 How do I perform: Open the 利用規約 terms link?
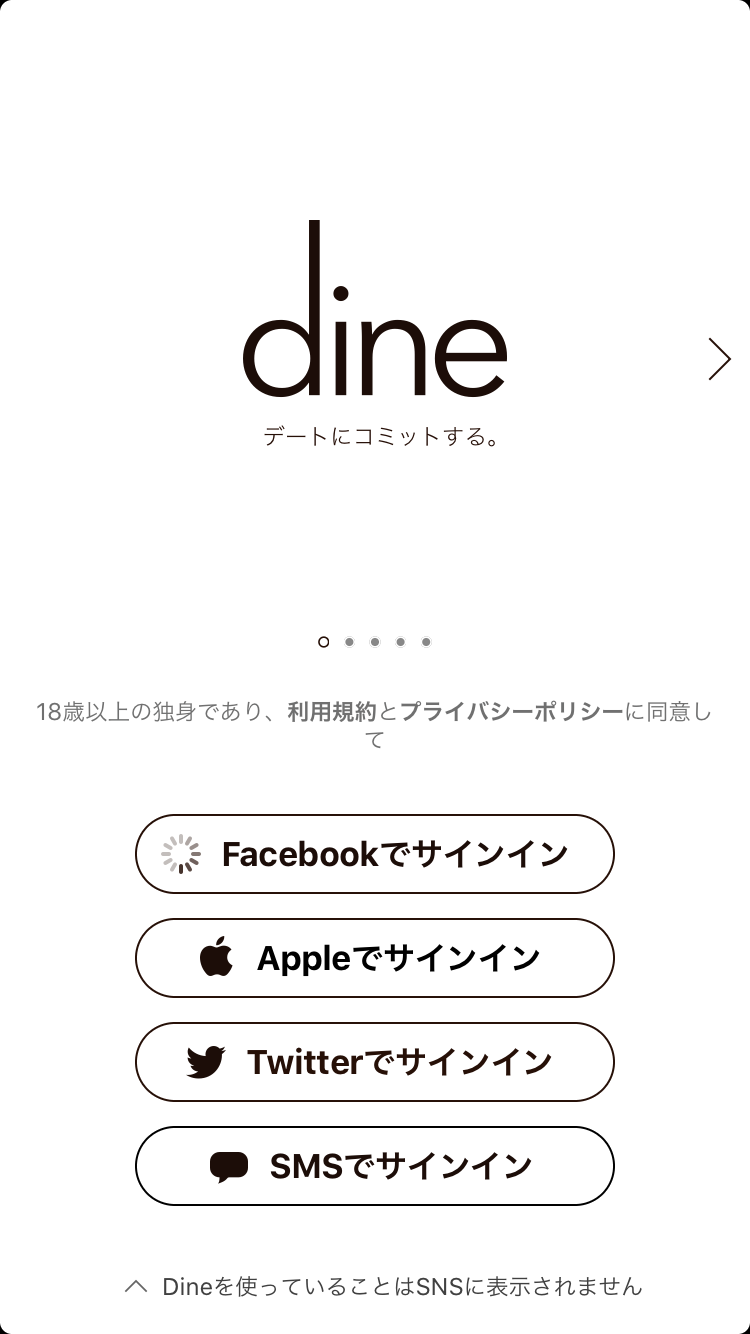click(331, 712)
